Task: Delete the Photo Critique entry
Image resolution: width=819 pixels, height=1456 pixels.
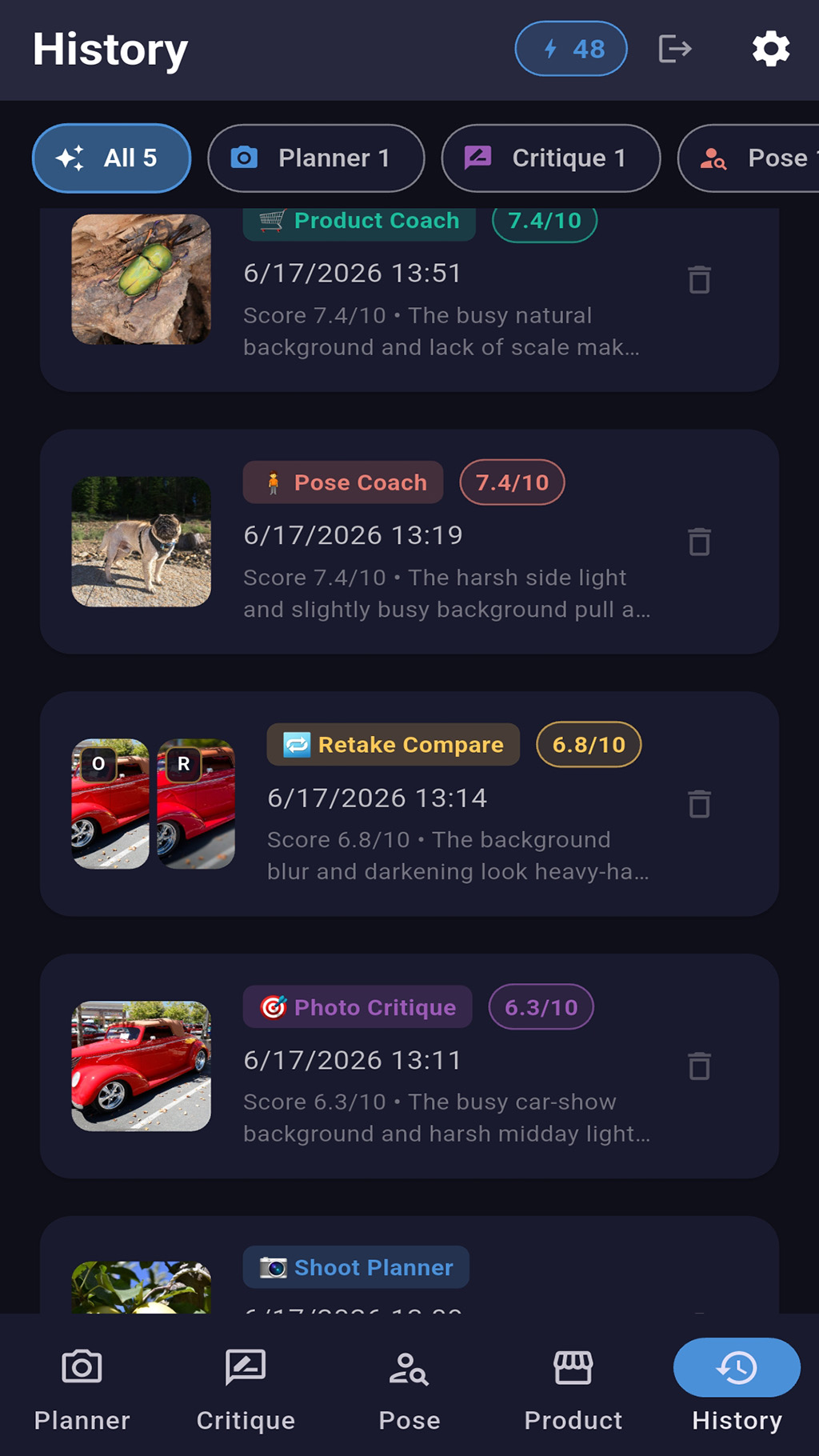Action: [700, 1066]
